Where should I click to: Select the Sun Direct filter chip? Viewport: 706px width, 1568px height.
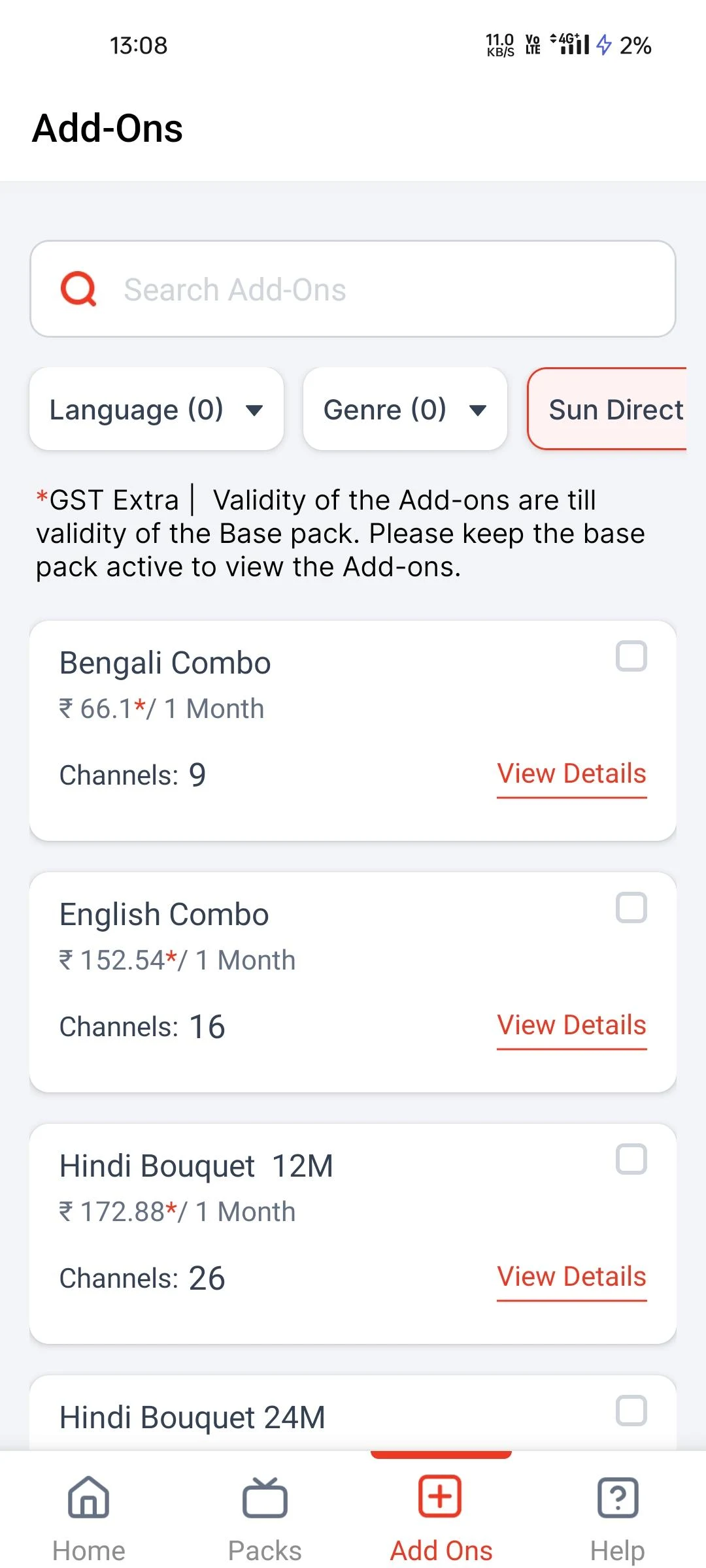click(608, 409)
